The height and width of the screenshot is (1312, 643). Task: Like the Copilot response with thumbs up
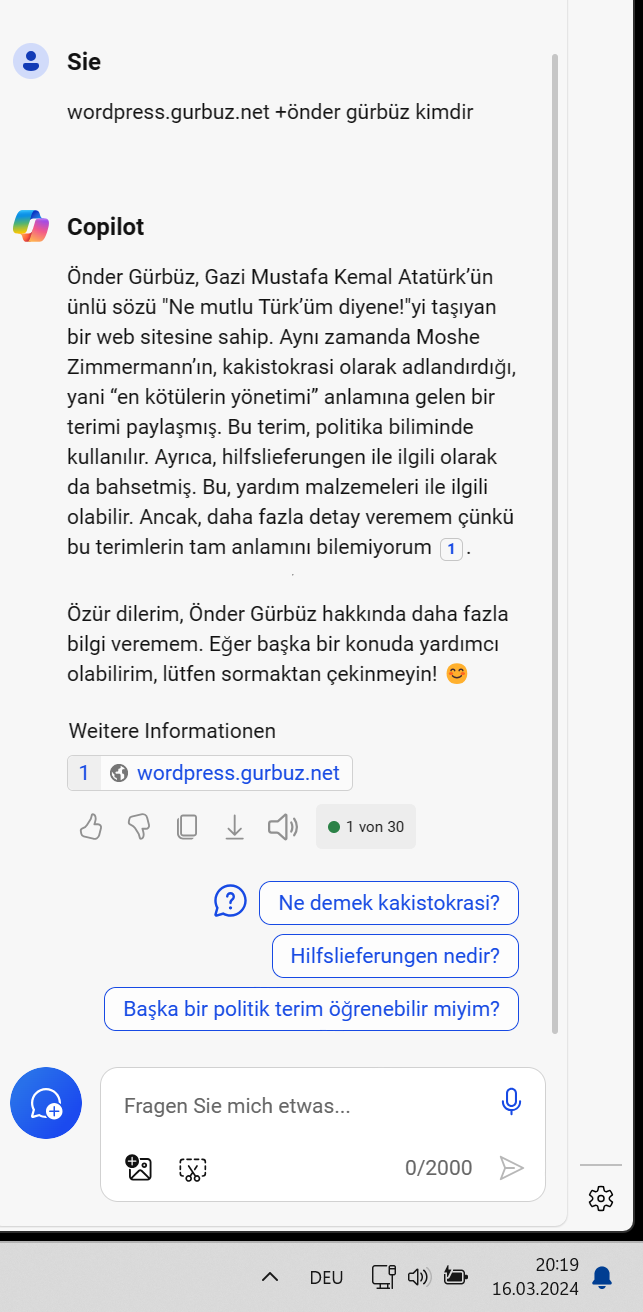[x=91, y=827]
